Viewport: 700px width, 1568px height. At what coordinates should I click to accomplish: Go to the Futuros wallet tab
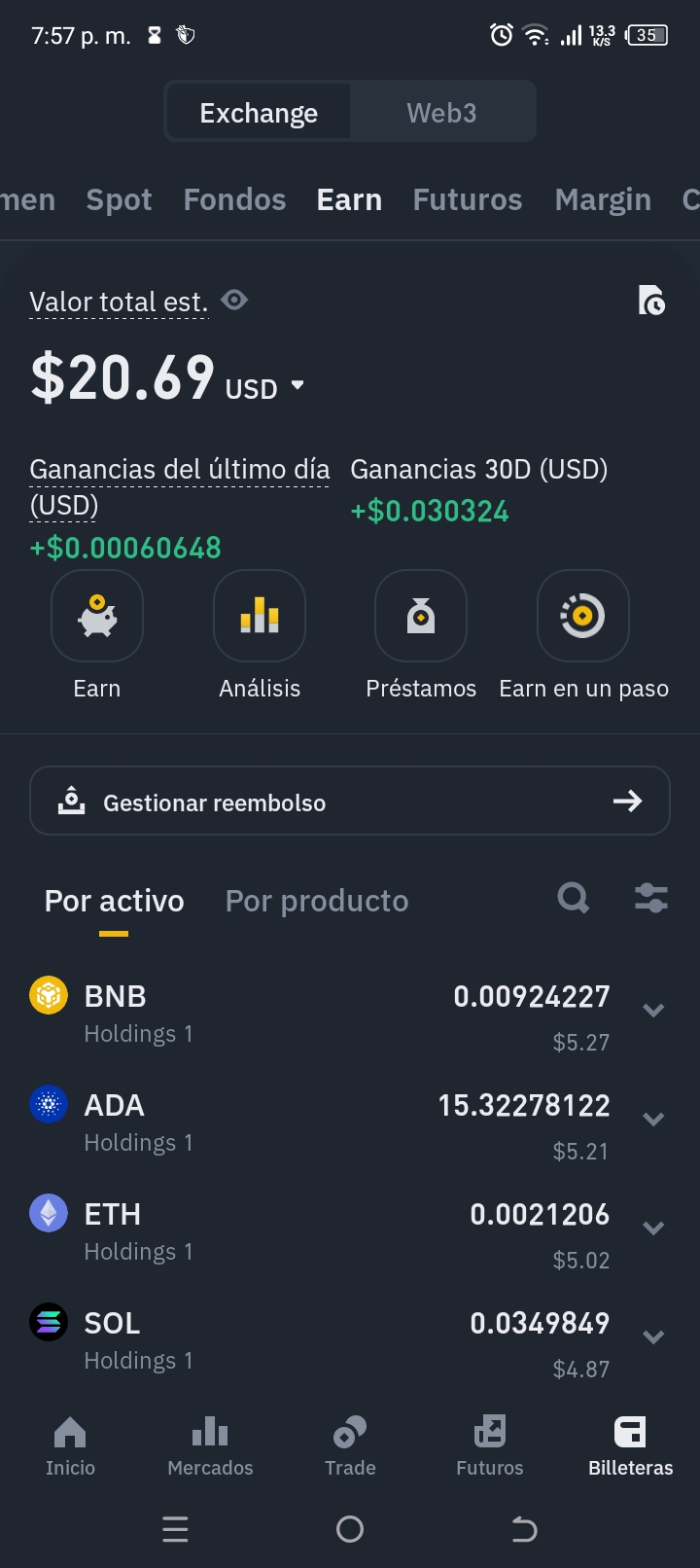click(467, 199)
